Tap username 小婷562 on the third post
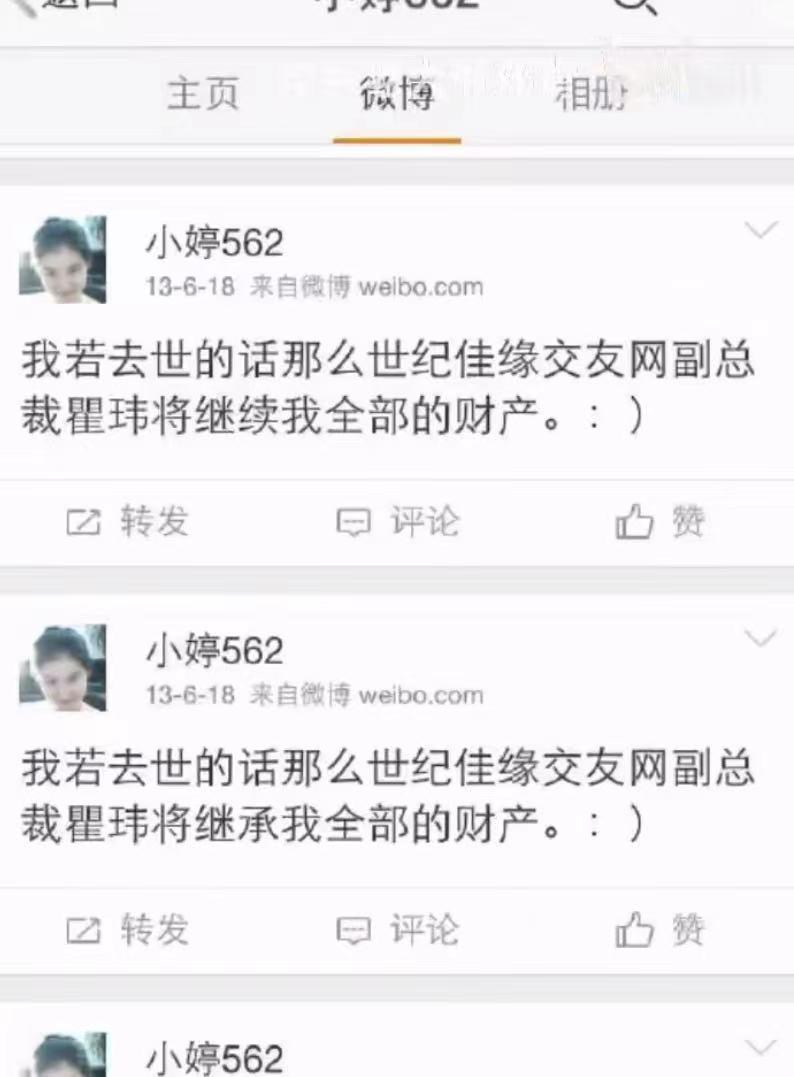 click(x=213, y=1053)
